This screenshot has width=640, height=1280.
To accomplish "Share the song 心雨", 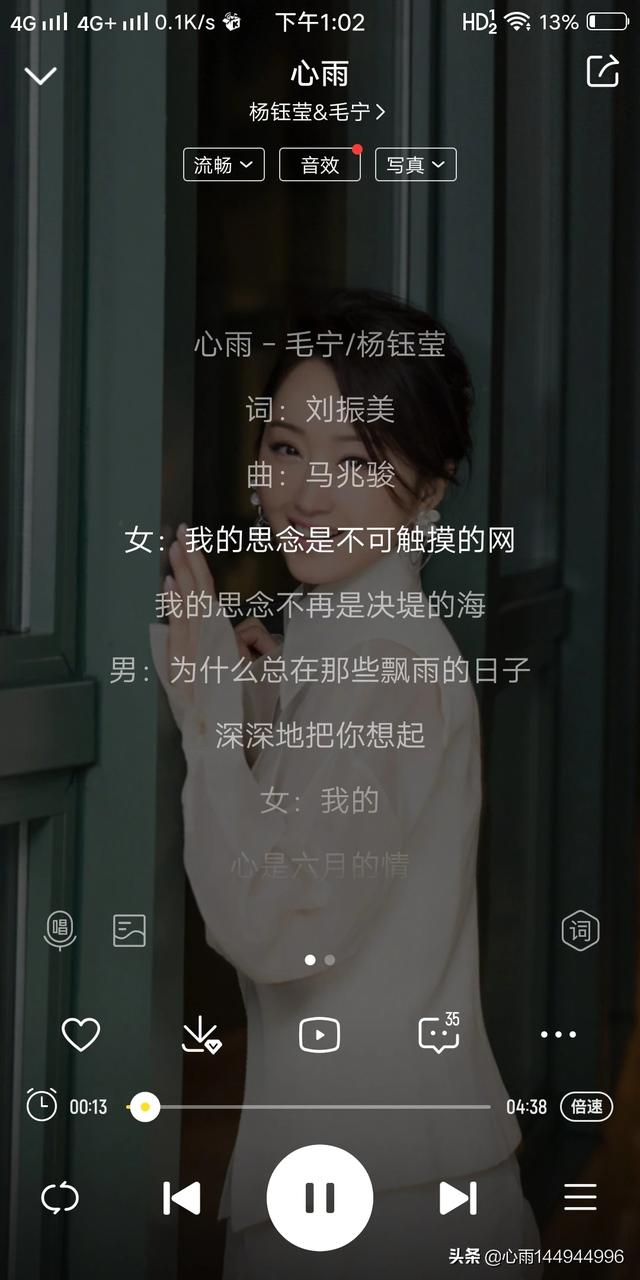I will coord(602,72).
